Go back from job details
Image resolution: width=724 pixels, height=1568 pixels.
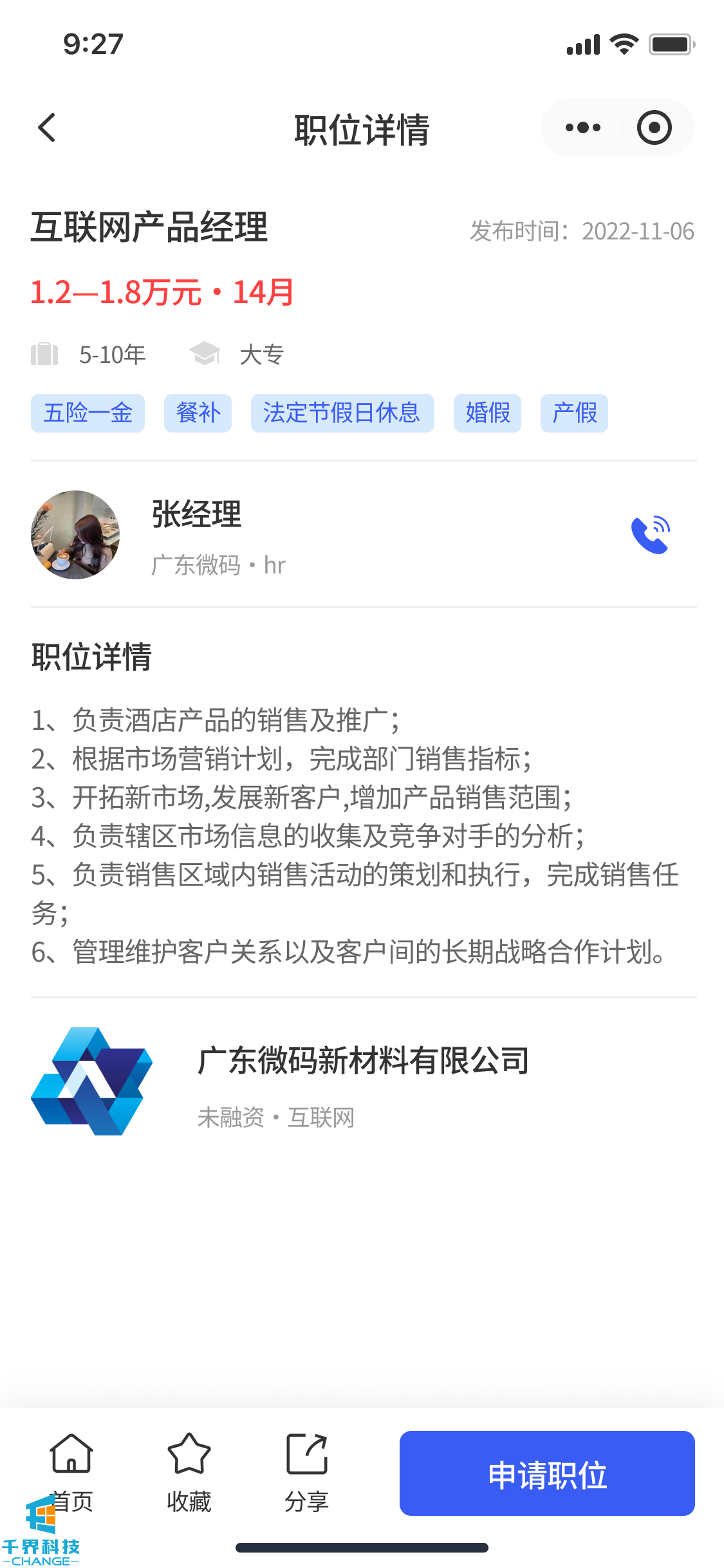pyautogui.click(x=47, y=127)
